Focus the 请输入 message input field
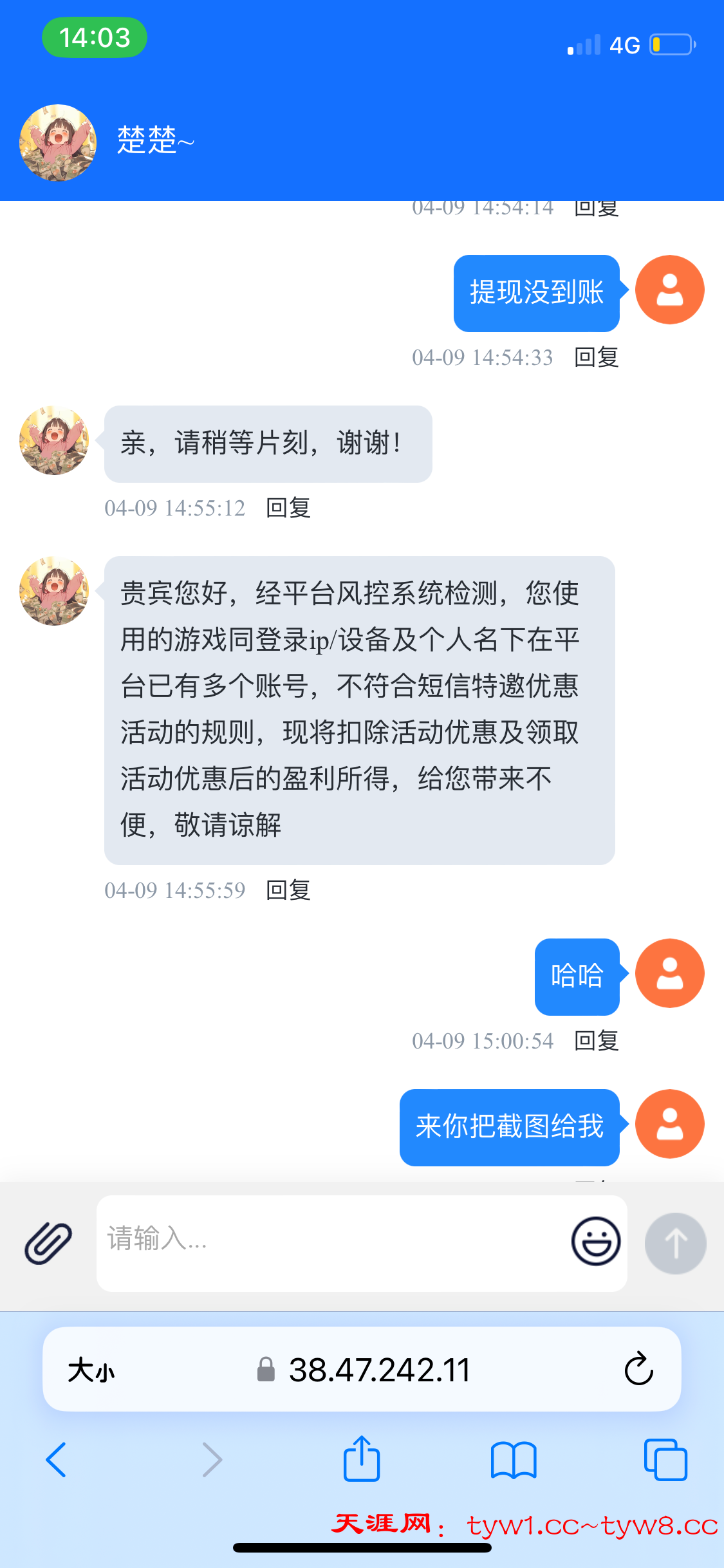This screenshot has height=1568, width=724. point(328,1241)
